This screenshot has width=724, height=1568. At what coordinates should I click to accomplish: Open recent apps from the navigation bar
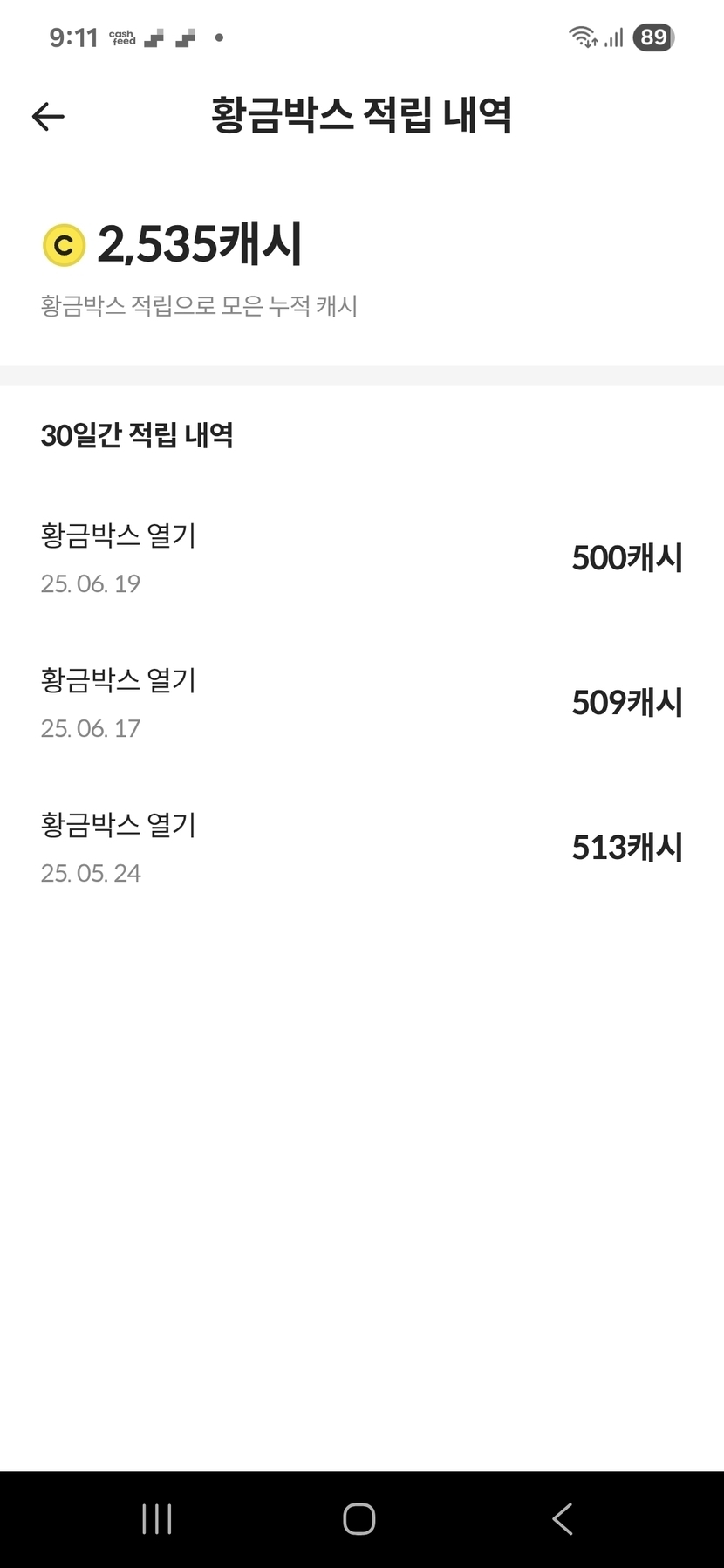coord(157,1518)
